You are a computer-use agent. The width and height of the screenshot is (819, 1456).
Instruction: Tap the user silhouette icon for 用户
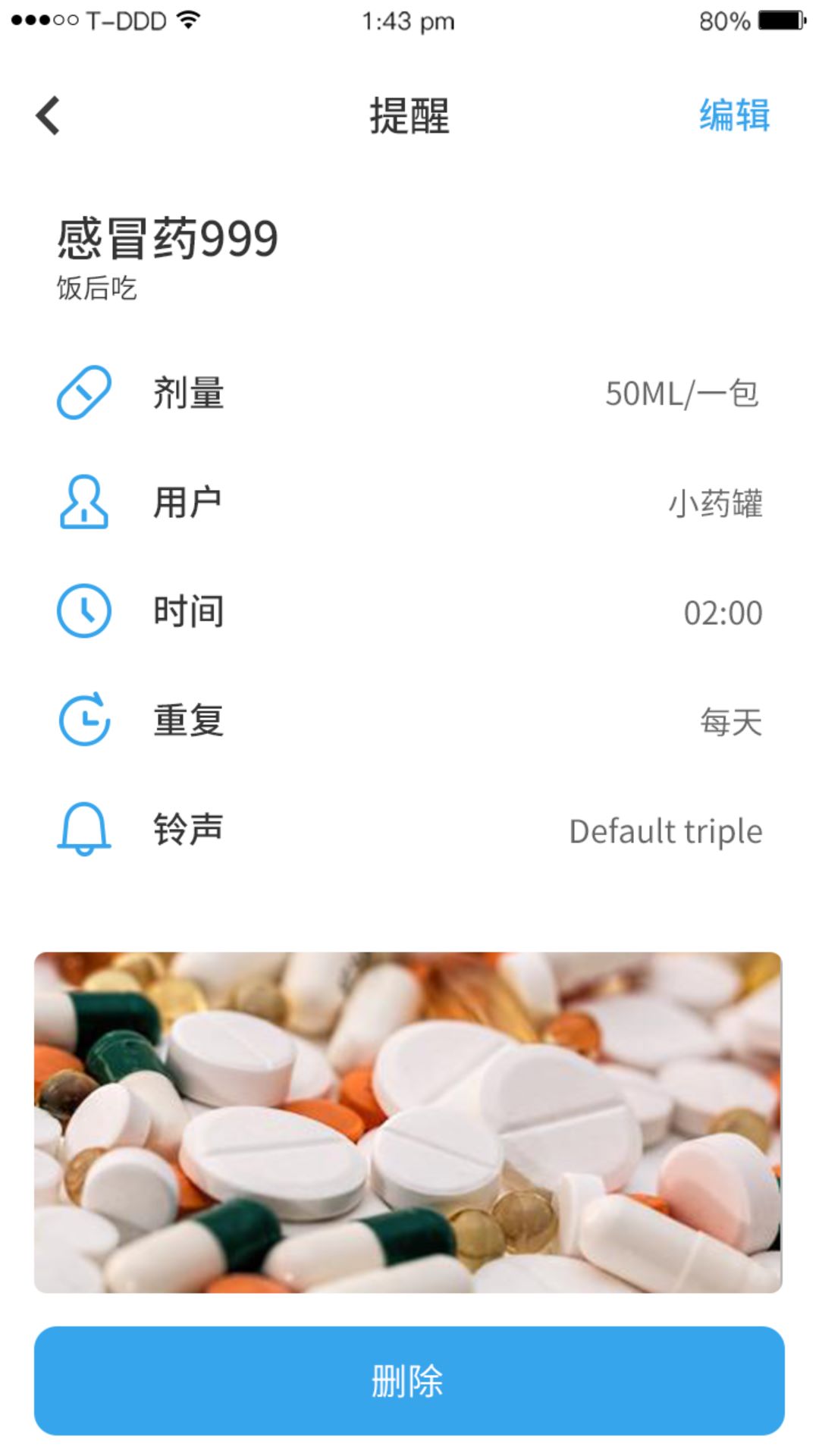[83, 500]
